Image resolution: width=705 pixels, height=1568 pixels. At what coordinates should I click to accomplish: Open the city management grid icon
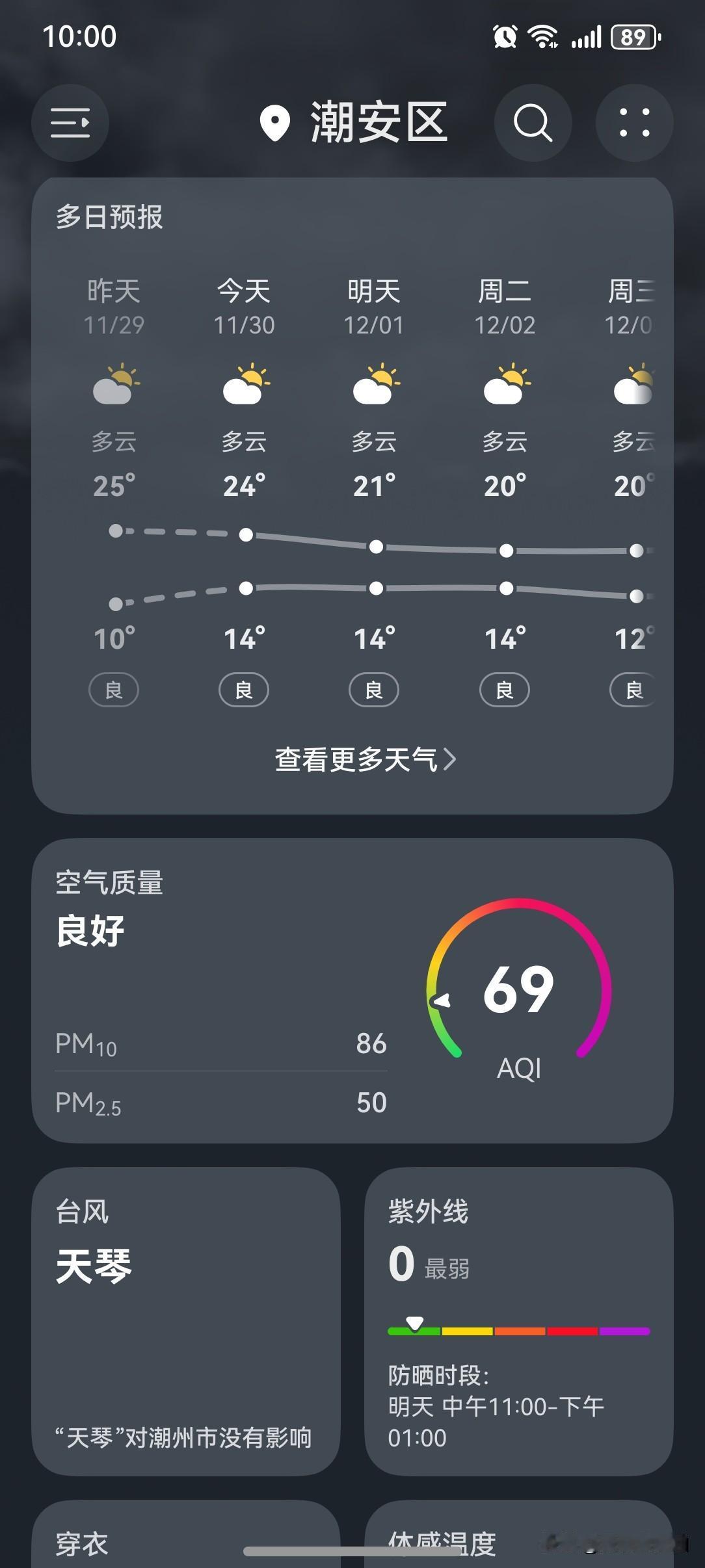634,123
